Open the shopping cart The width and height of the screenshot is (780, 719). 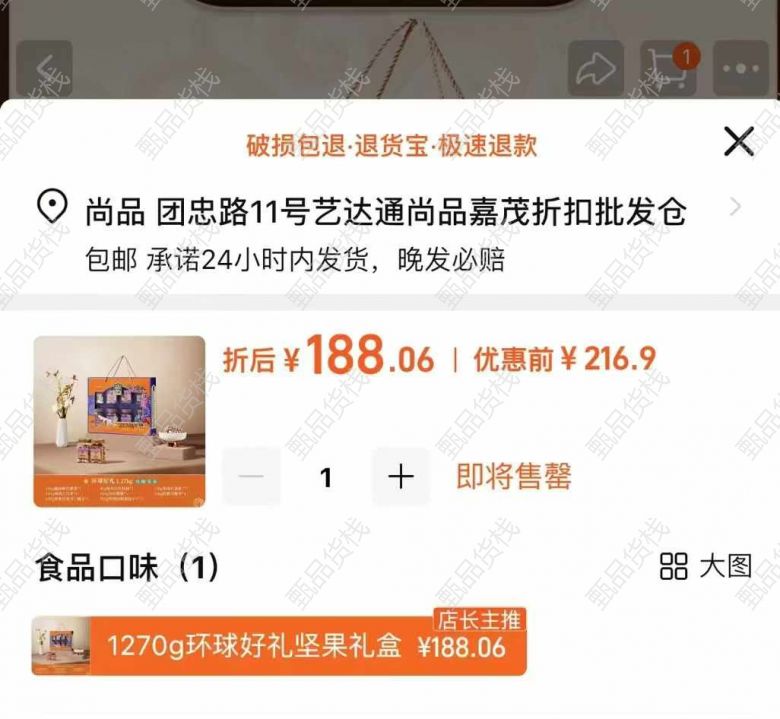pos(668,68)
